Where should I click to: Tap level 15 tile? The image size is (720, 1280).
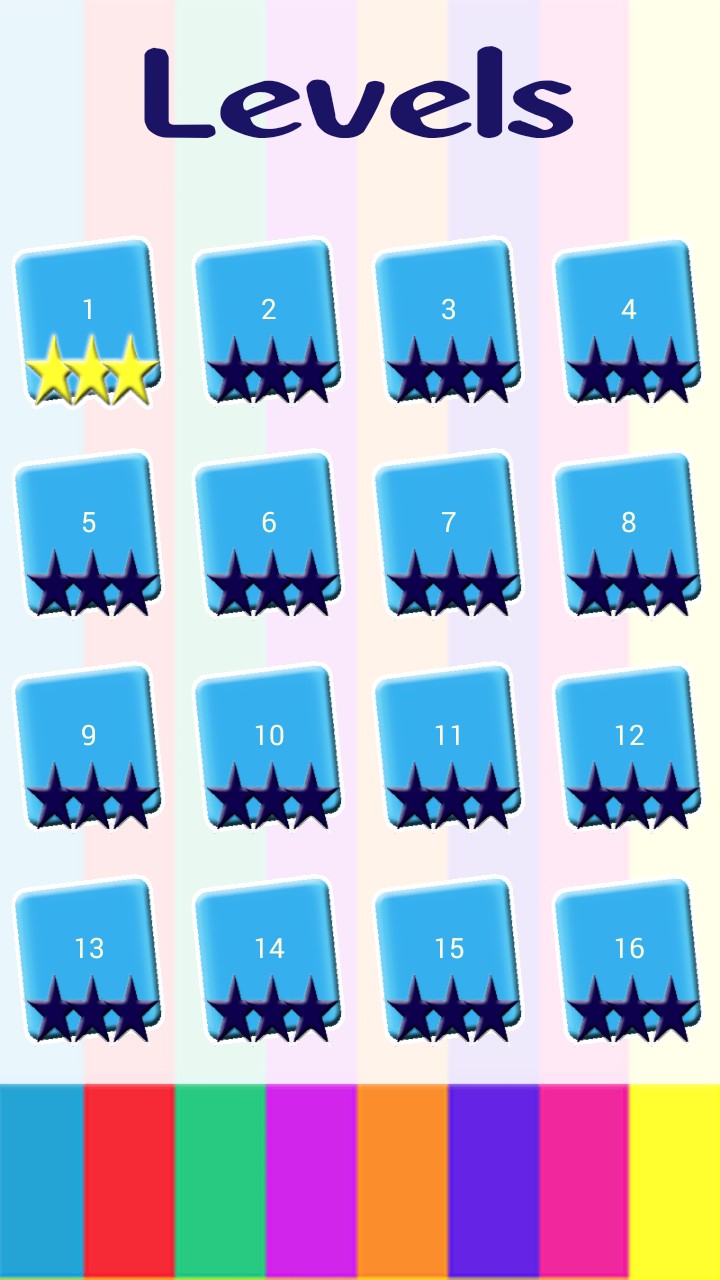[448, 961]
